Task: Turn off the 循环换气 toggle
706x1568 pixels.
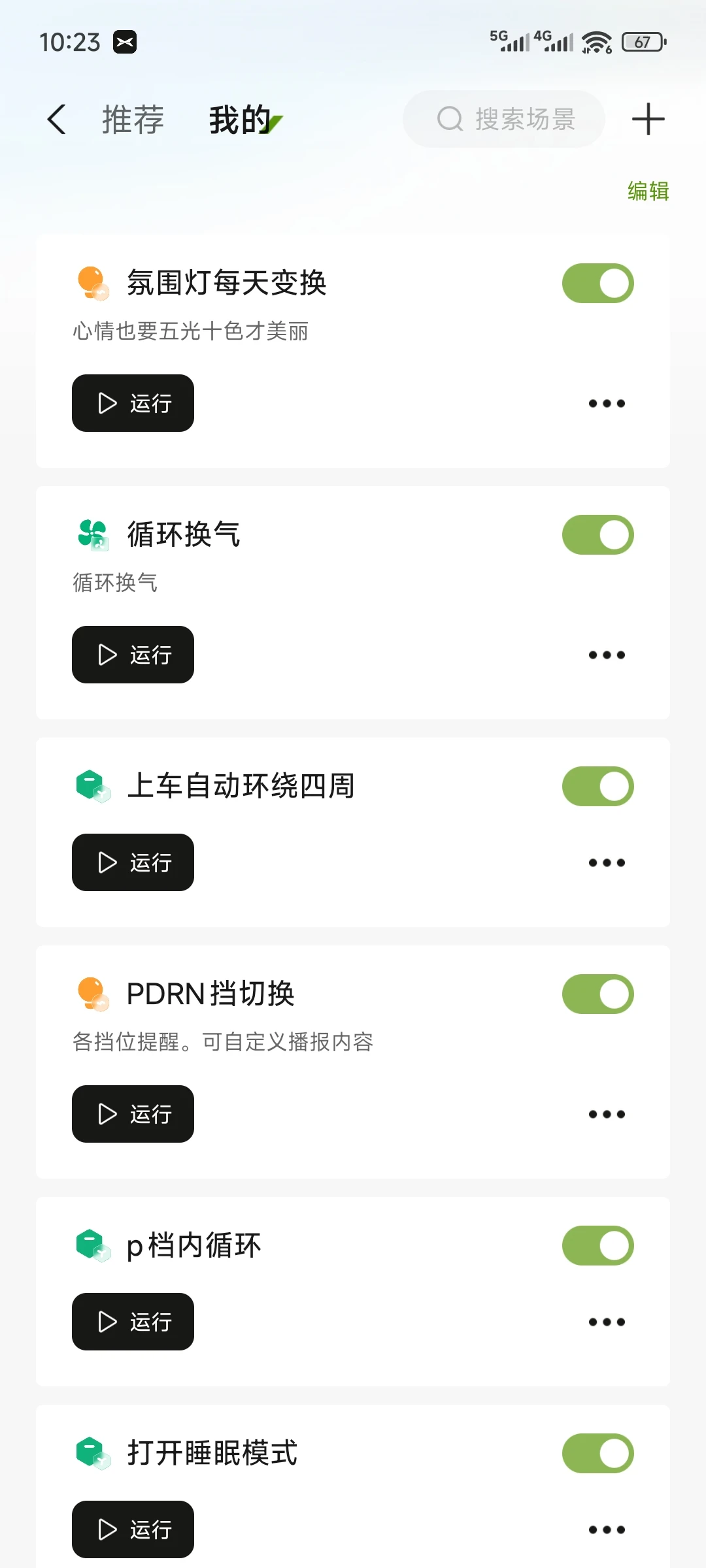Action: (597, 535)
